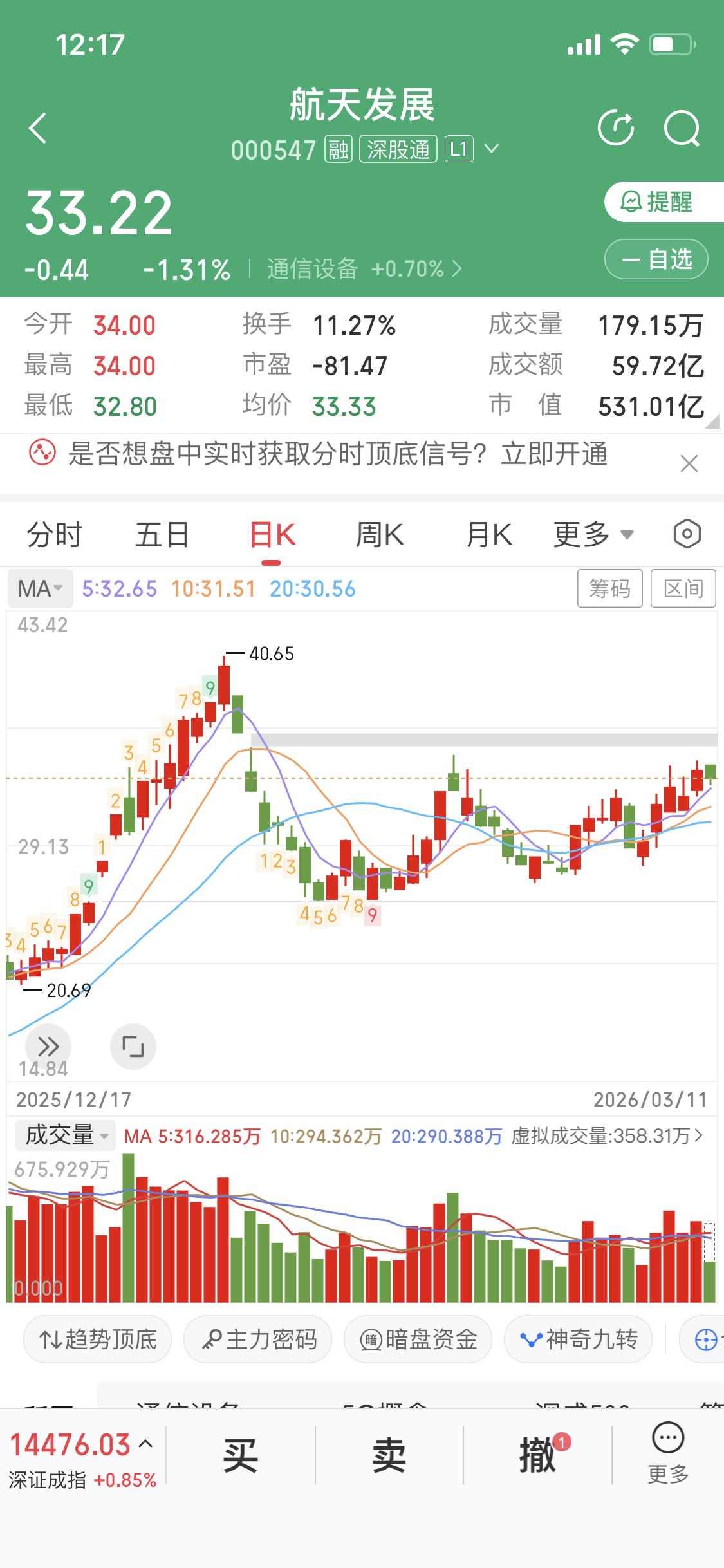724x1568 pixels.
Task: Open chart settings via target icon beside 月K
Action: 685,534
